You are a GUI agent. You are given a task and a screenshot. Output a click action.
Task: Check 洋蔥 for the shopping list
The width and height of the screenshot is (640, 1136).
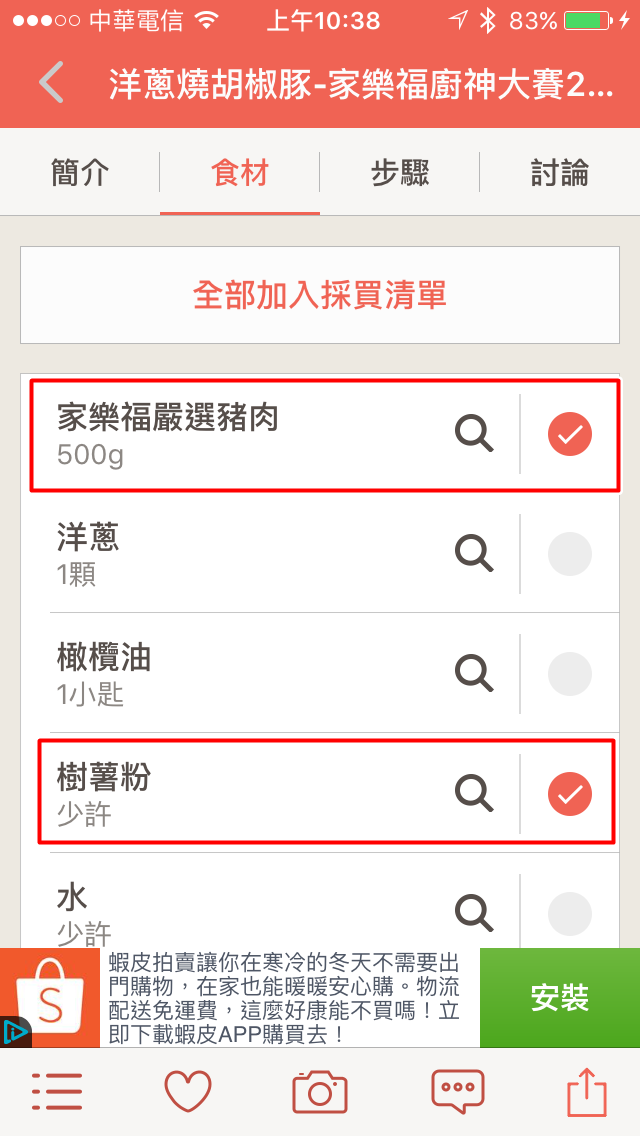pos(570,553)
